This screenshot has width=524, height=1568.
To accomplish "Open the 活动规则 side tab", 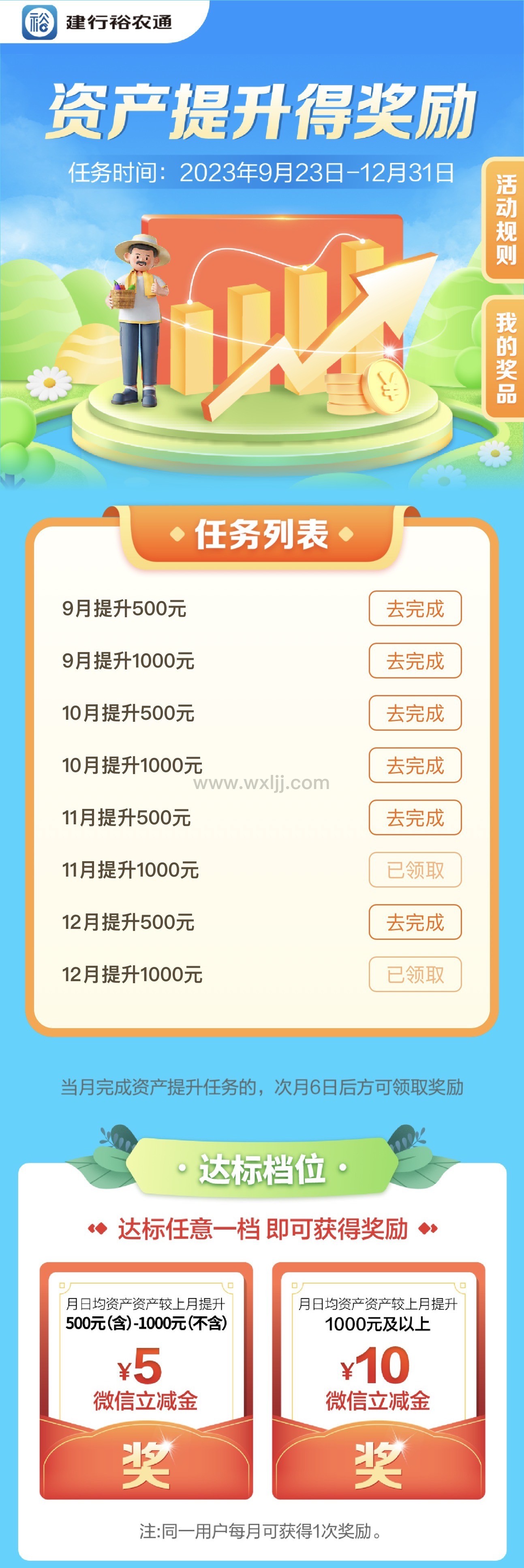I will point(505,220).
